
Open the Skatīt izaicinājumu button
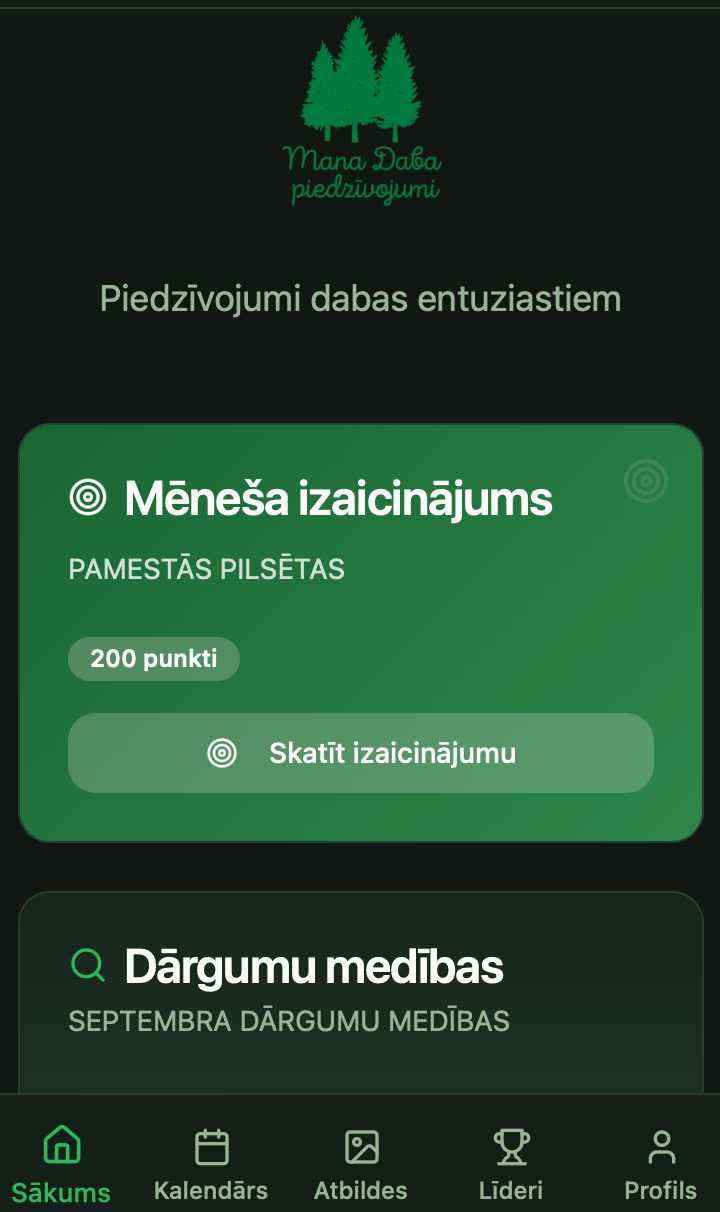(x=360, y=753)
